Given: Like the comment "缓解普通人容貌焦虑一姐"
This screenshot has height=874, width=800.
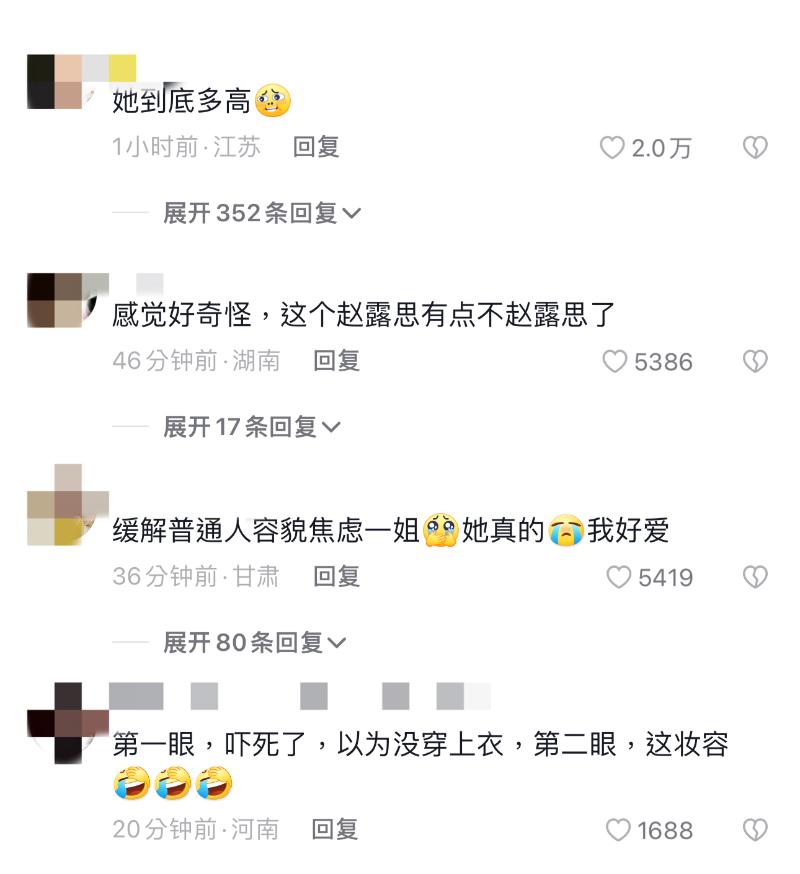Looking at the screenshot, I should pos(620,577).
